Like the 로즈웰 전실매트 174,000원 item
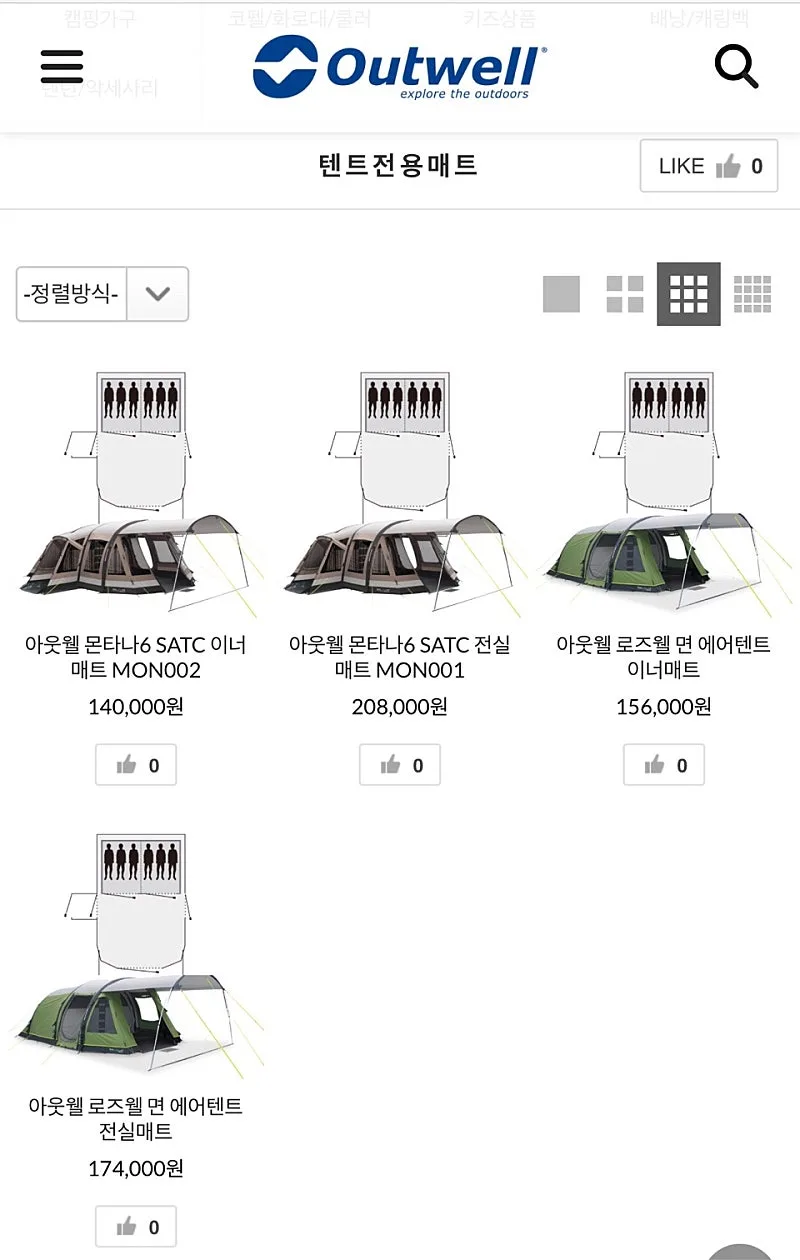 [136, 1226]
